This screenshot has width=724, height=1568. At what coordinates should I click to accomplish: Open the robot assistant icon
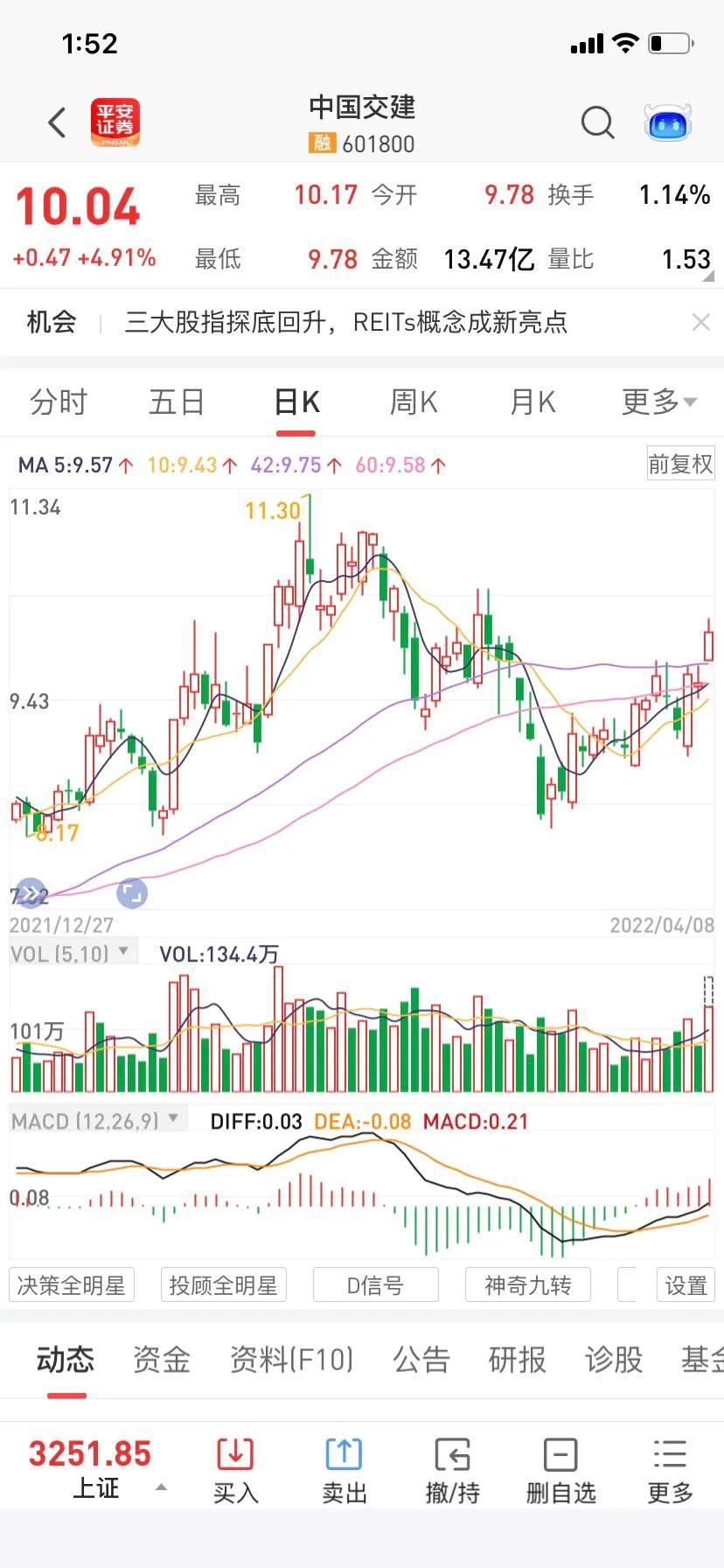666,122
